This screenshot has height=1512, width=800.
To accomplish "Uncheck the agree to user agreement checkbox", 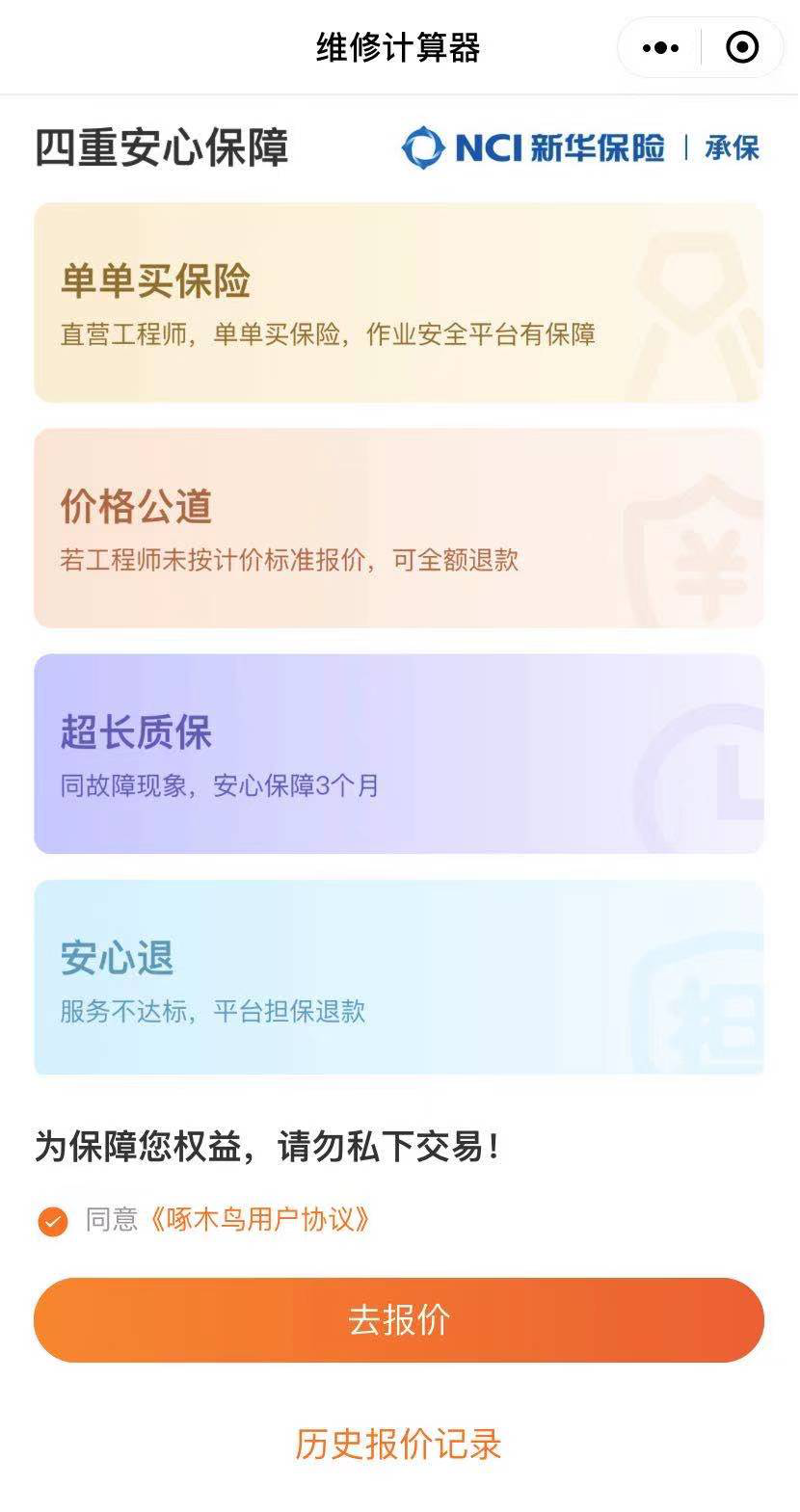I will point(53,1221).
